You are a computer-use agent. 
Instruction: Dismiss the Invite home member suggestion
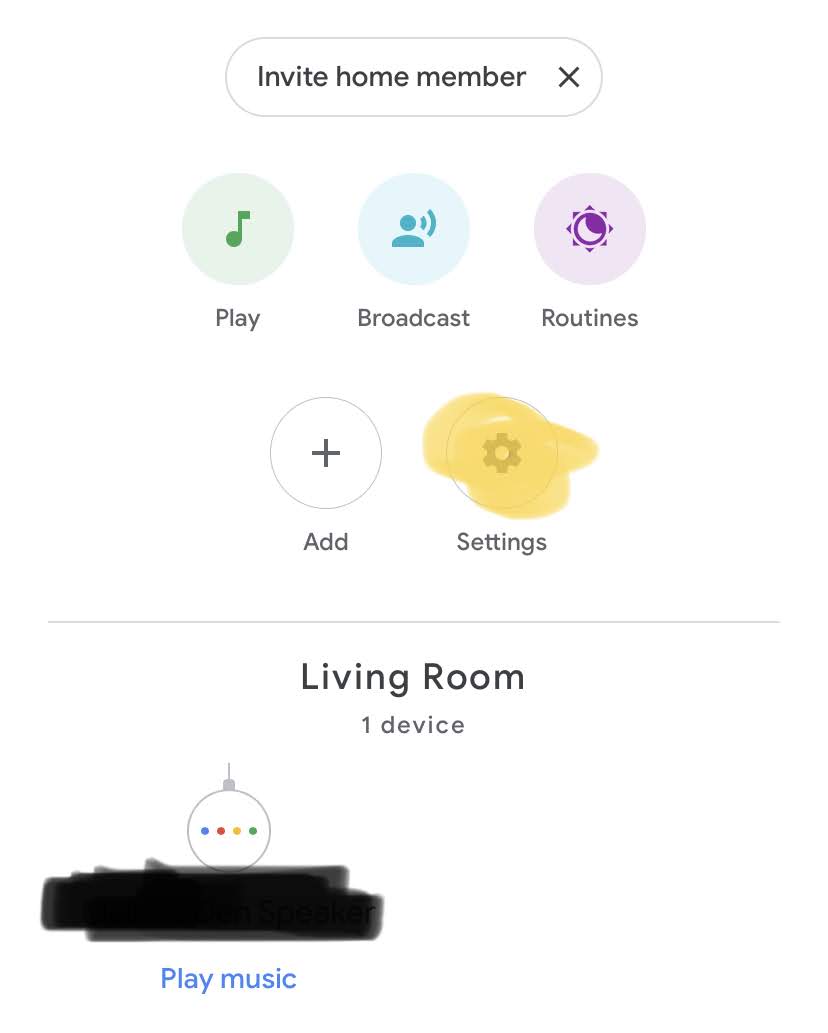[569, 76]
